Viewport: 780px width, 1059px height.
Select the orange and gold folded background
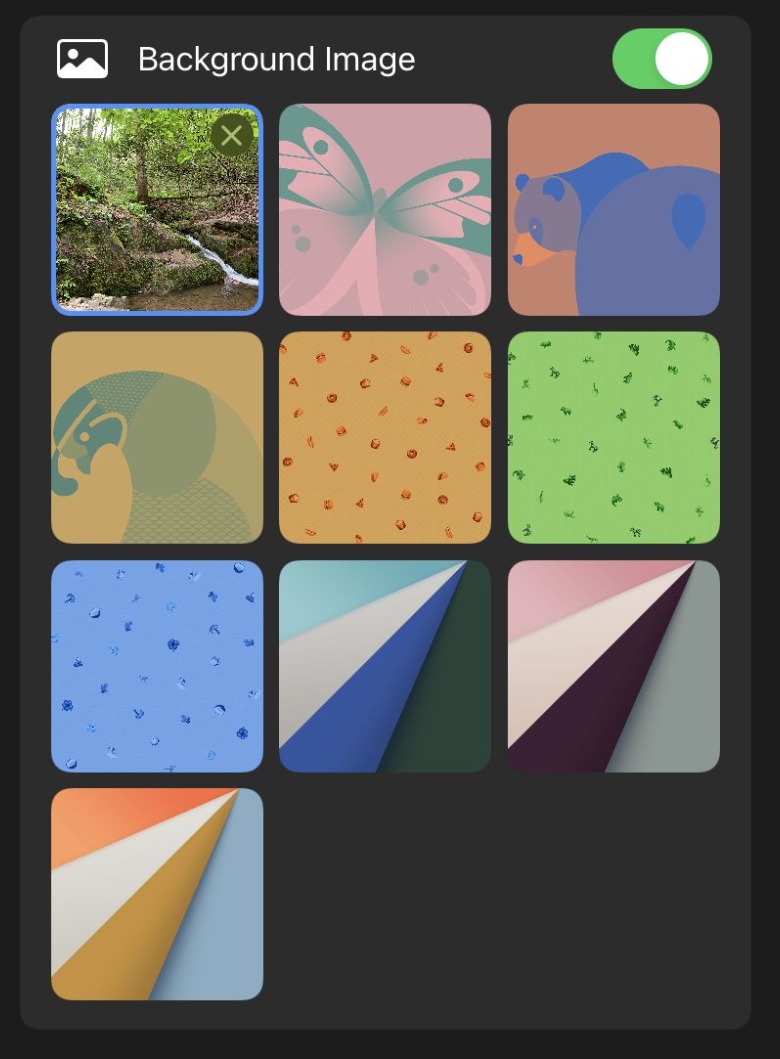[x=156, y=895]
